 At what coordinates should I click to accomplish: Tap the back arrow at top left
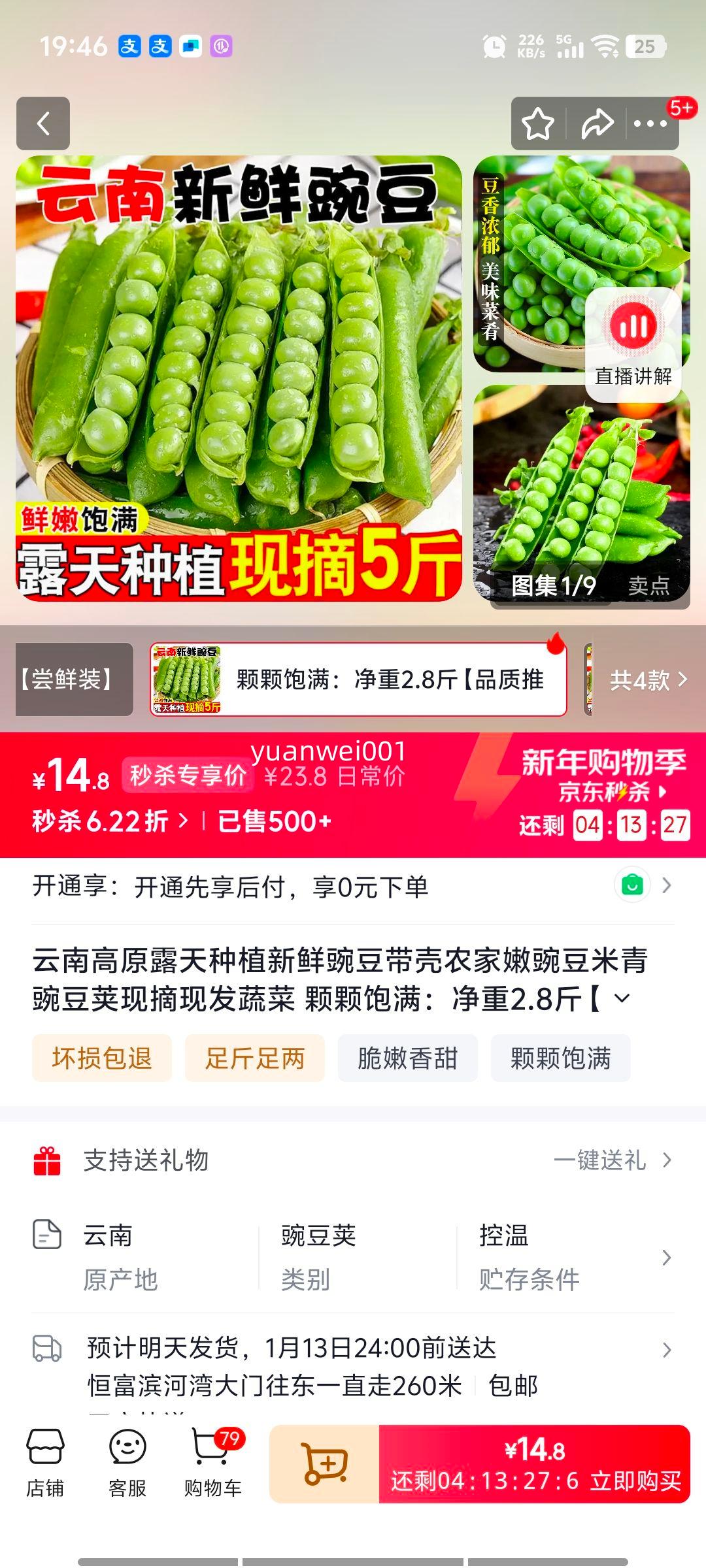[x=44, y=124]
